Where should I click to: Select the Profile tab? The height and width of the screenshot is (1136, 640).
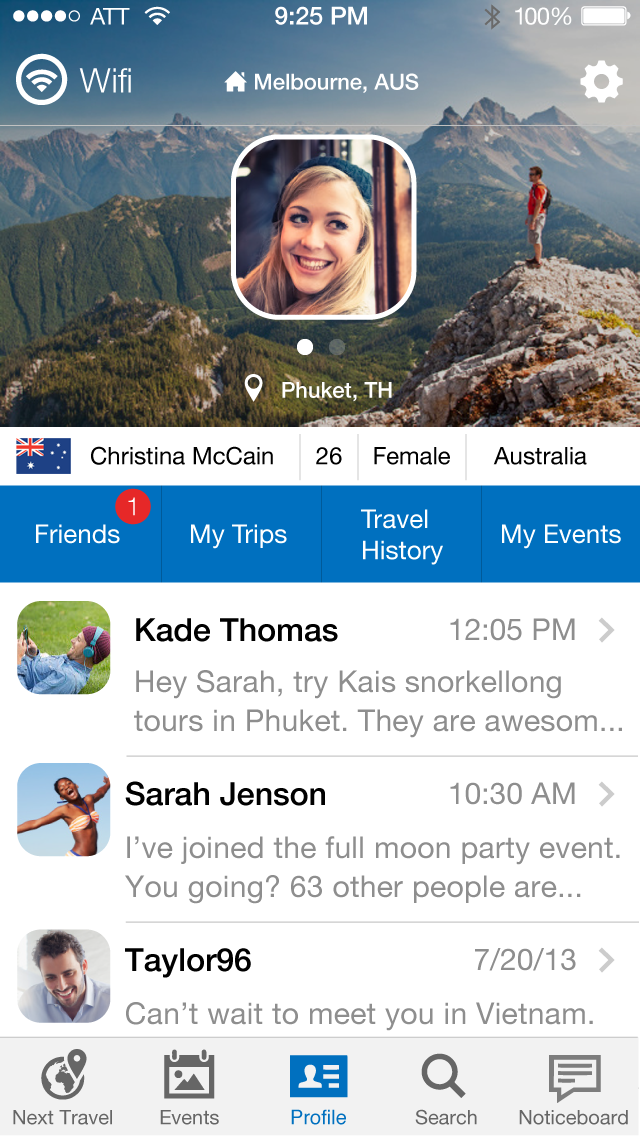pos(318,1088)
